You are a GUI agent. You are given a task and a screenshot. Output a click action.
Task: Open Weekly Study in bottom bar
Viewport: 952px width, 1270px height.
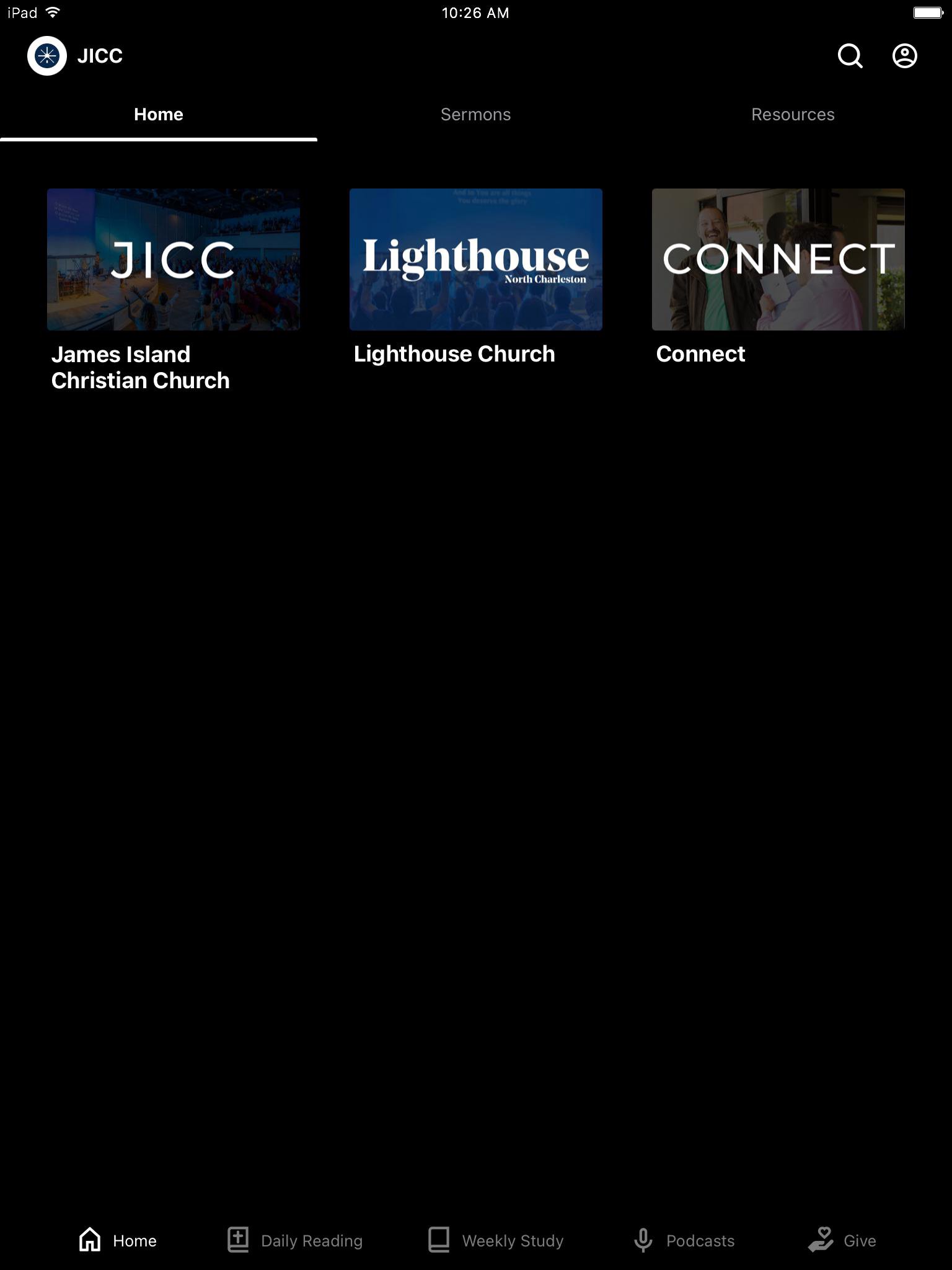coord(496,1240)
